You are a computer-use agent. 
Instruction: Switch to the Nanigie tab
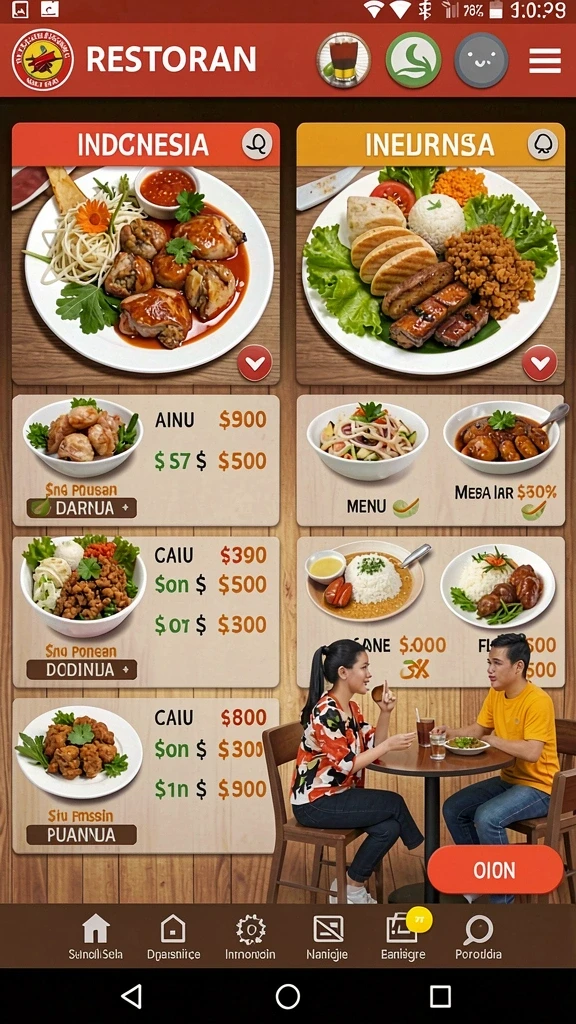[327, 937]
